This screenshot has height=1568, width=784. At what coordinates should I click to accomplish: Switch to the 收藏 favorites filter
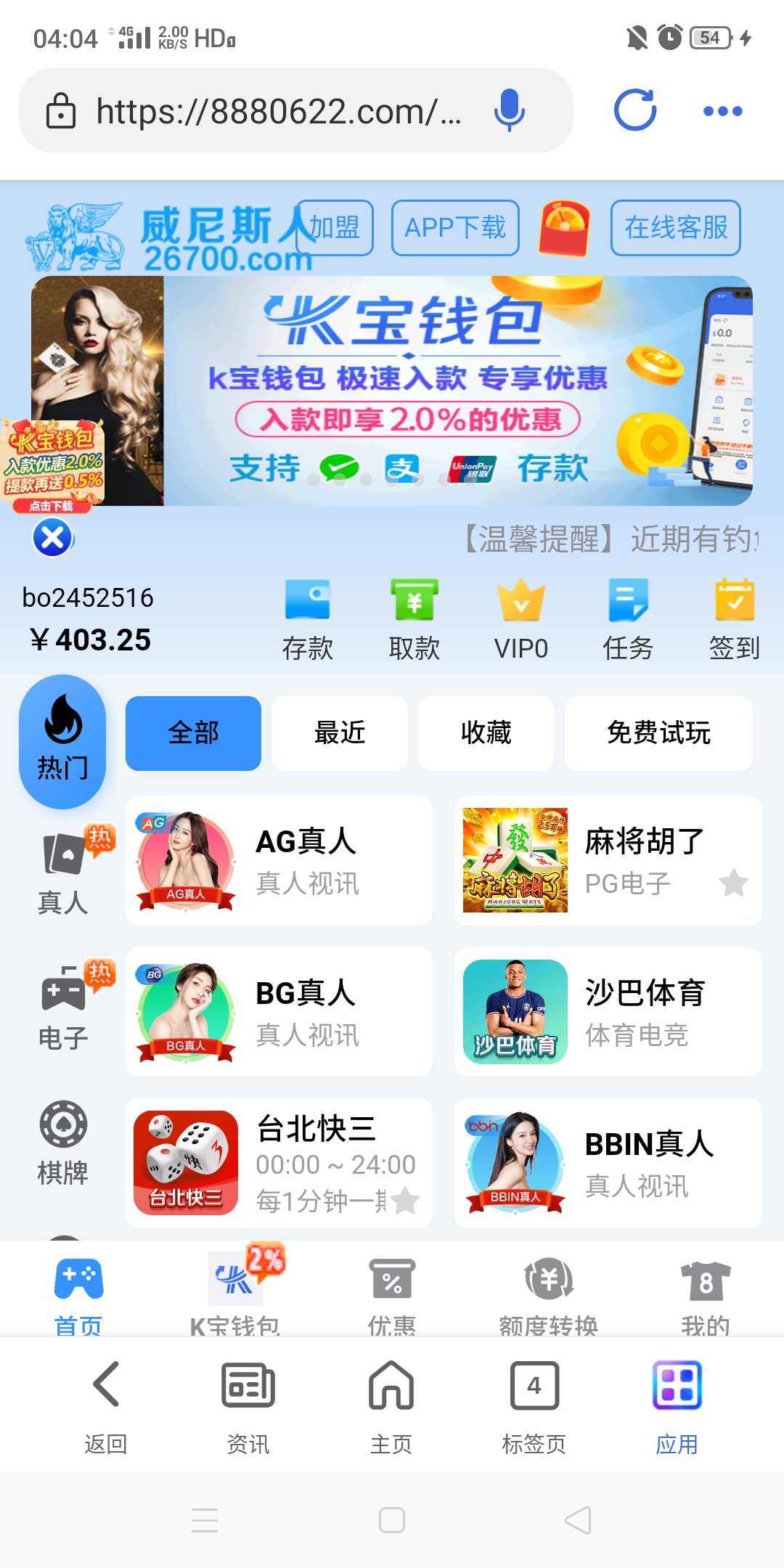click(x=485, y=733)
